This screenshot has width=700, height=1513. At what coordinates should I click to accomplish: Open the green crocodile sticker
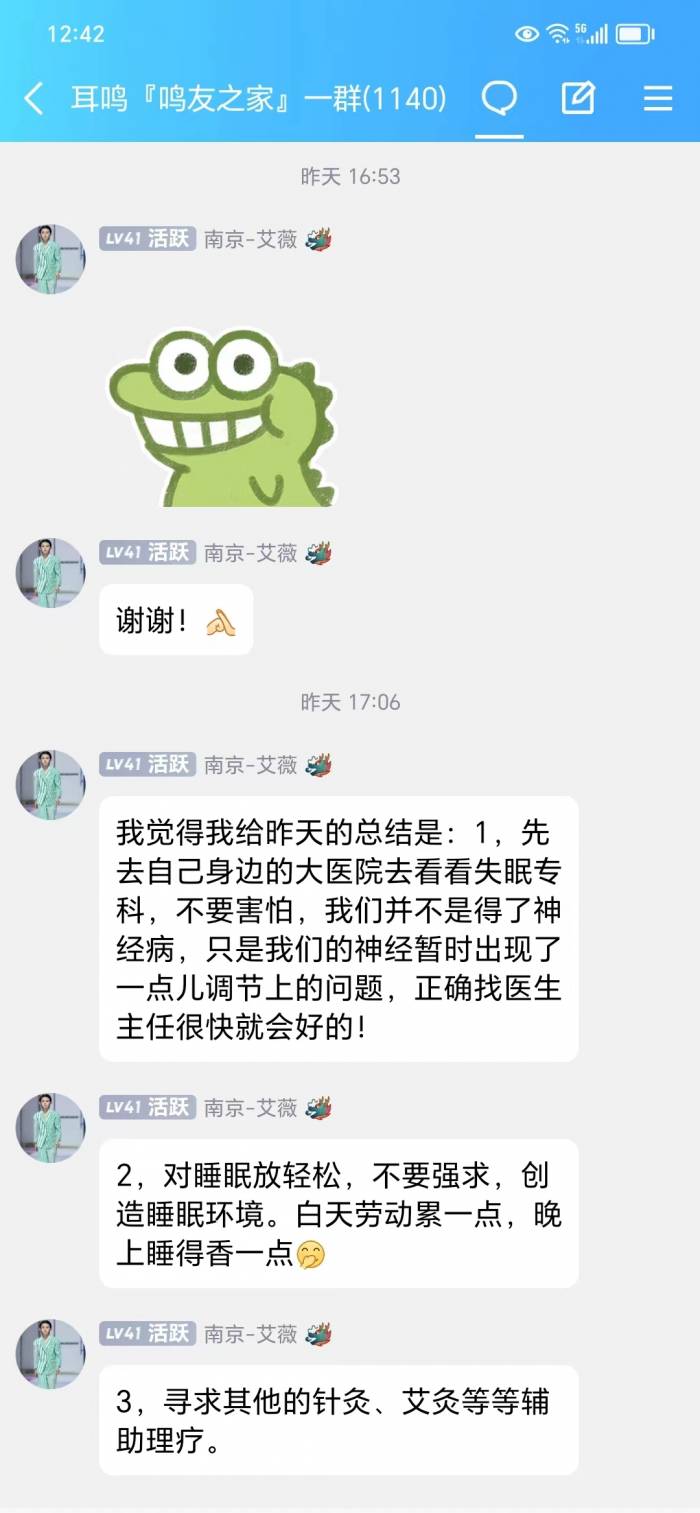click(x=223, y=415)
